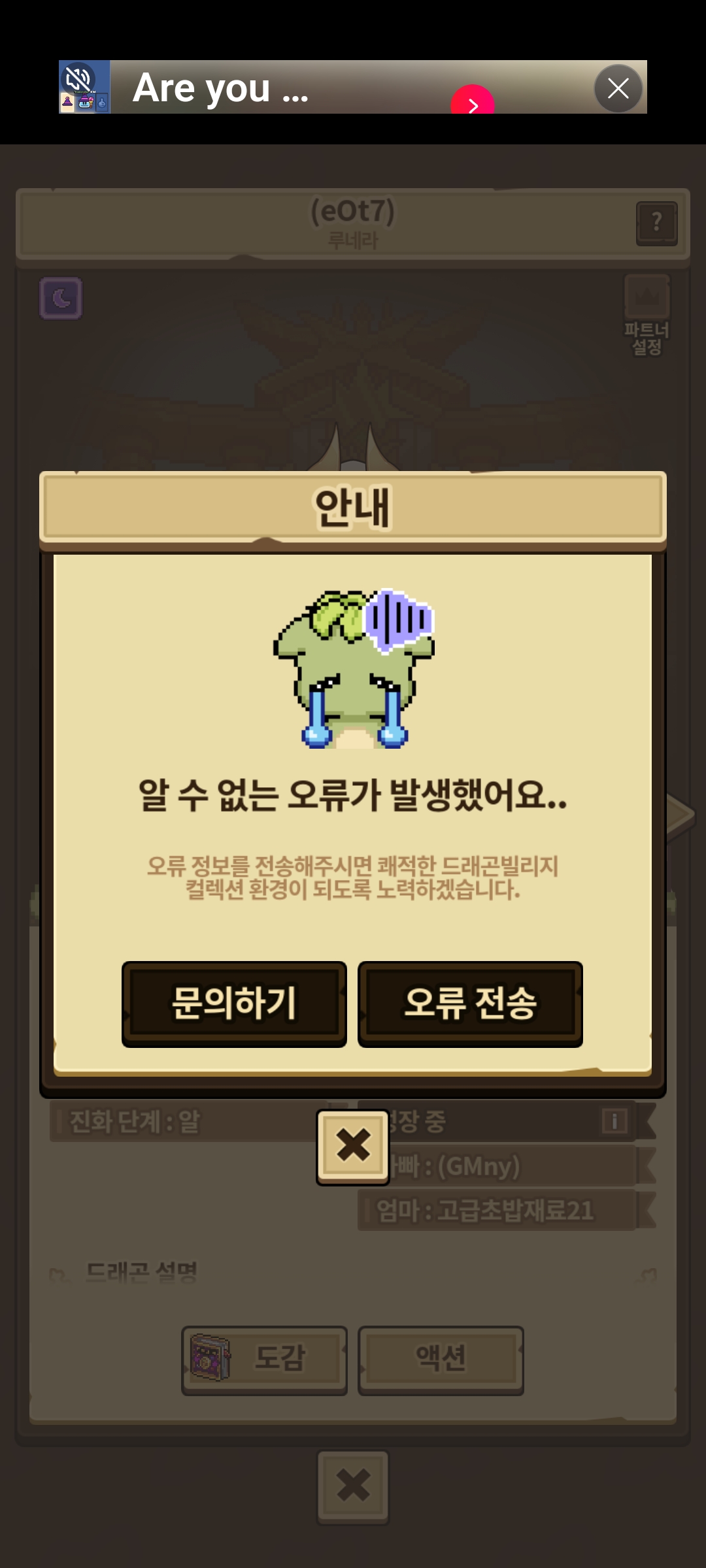The width and height of the screenshot is (706, 1568).
Task: Open the red arrow on the ad
Action: pyautogui.click(x=473, y=103)
